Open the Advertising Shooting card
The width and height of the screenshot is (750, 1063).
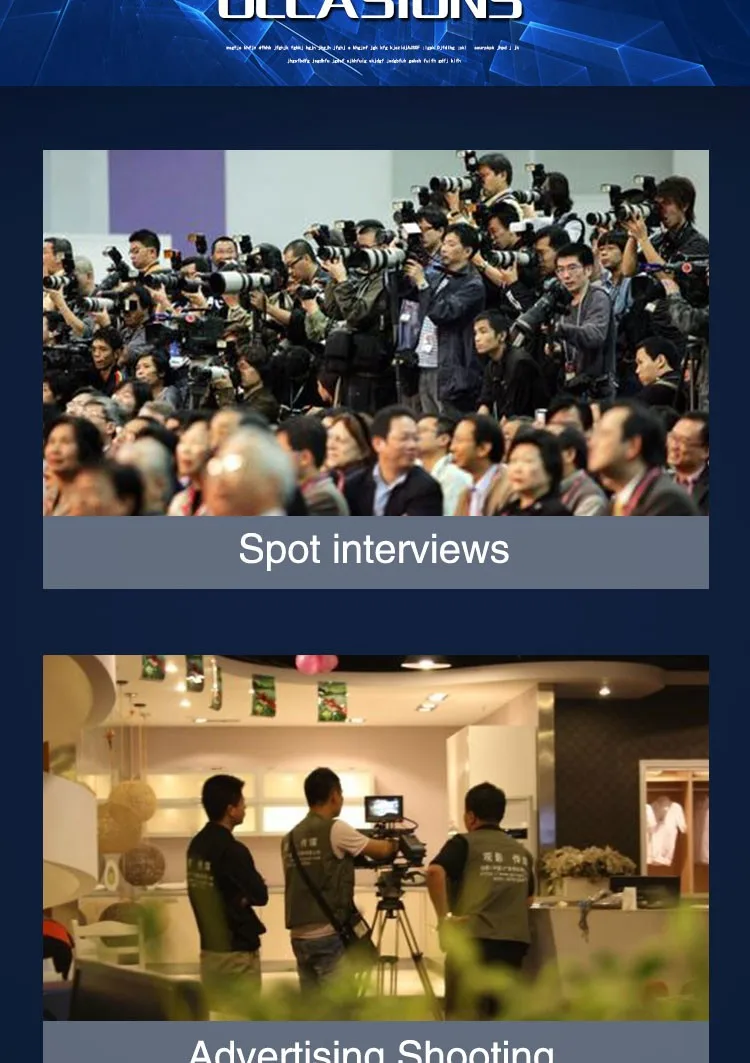(x=376, y=859)
